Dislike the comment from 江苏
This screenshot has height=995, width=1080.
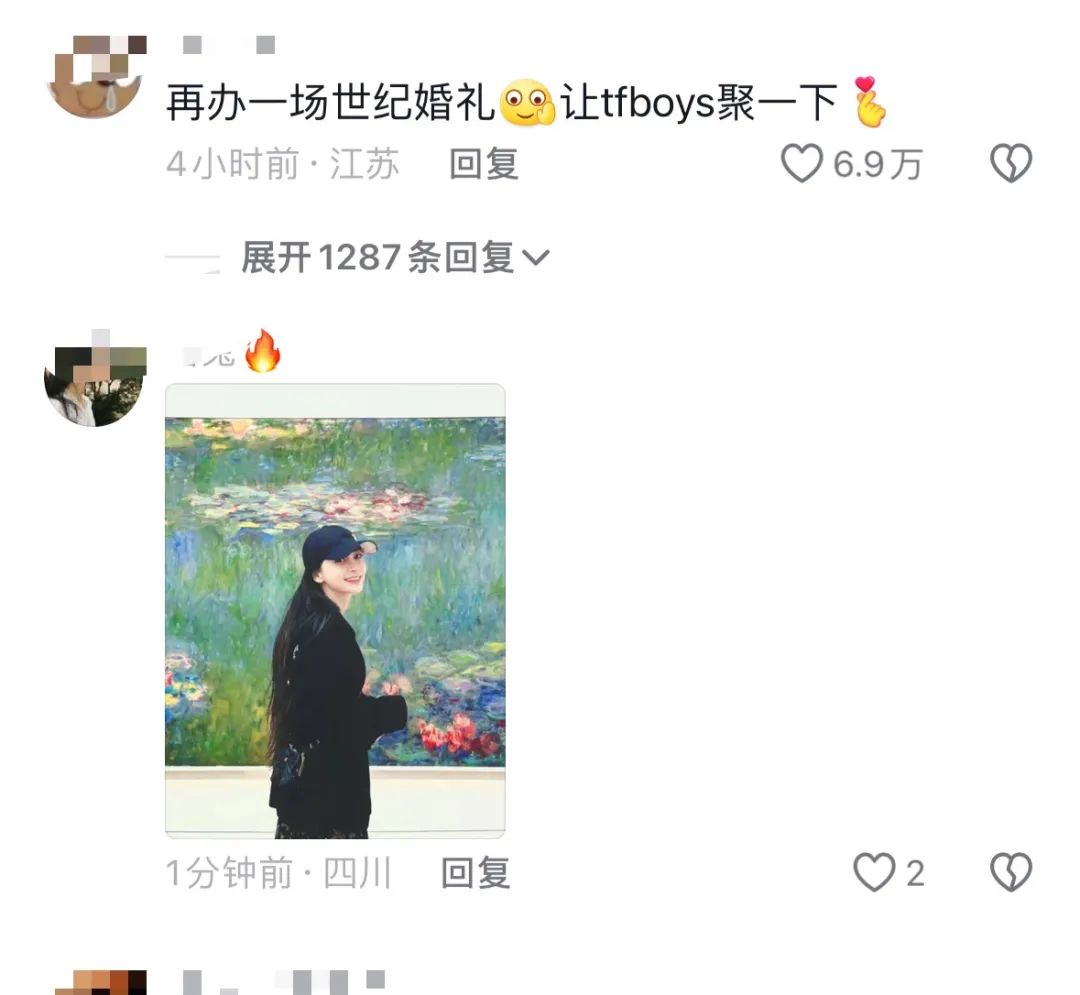pyautogui.click(x=1010, y=164)
